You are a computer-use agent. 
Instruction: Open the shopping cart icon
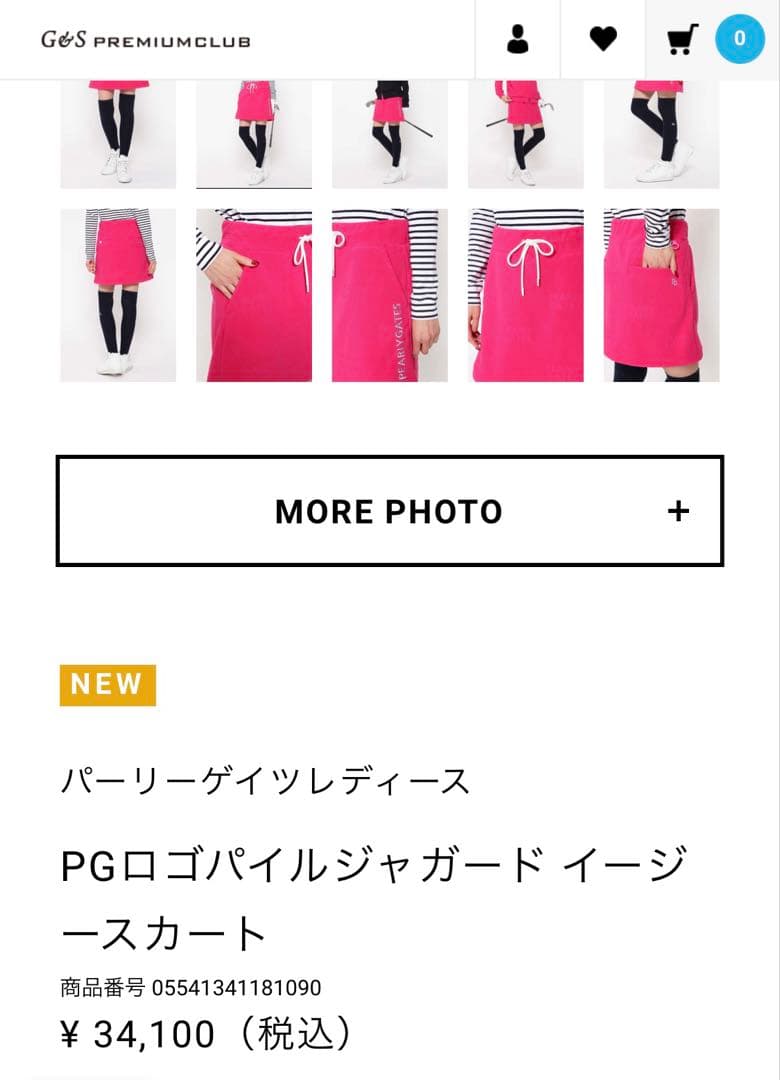pos(682,40)
